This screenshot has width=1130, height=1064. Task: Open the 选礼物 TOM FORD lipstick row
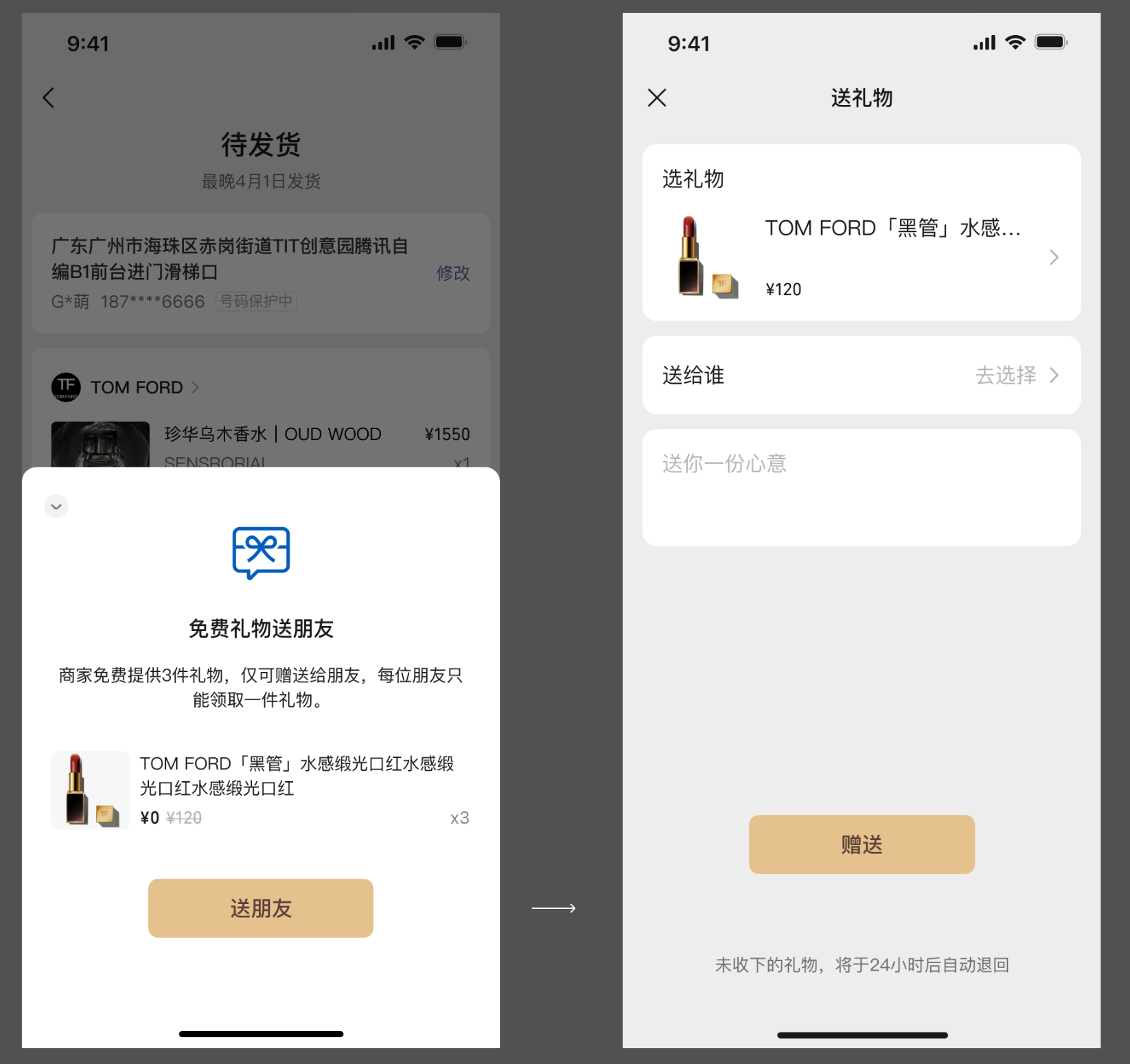[861, 257]
